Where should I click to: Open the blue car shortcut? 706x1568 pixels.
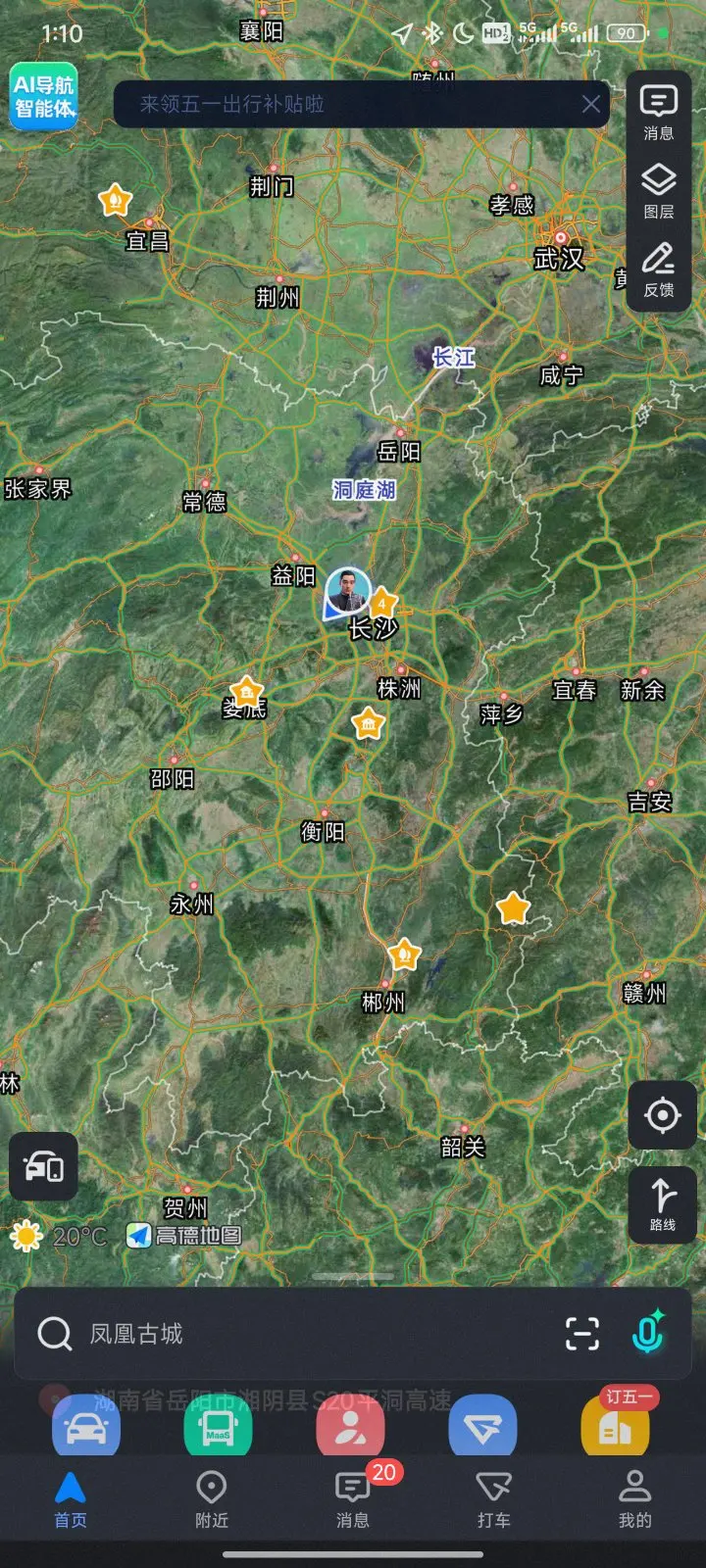(x=86, y=1429)
